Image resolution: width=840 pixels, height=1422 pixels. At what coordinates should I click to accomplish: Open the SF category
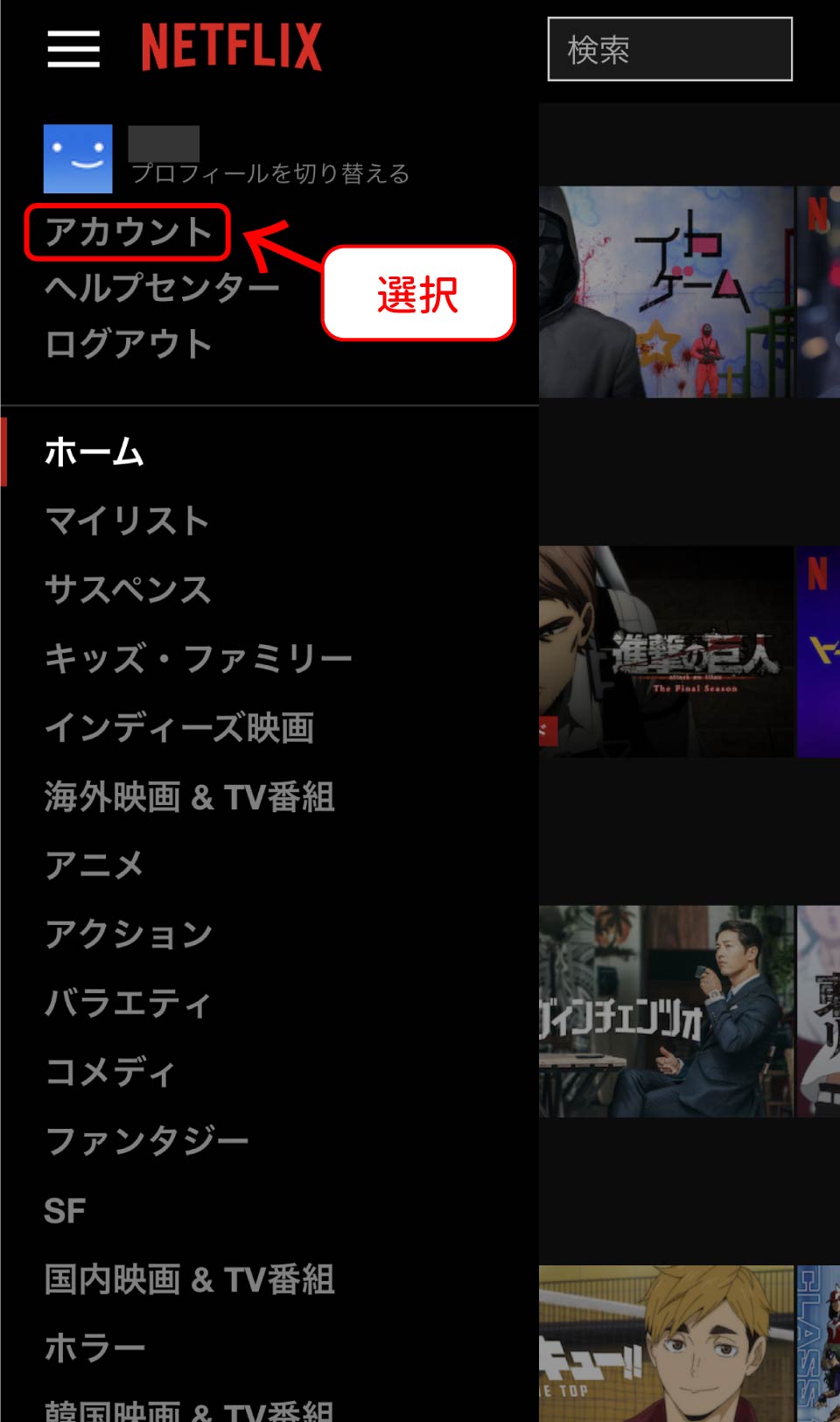[65, 1210]
